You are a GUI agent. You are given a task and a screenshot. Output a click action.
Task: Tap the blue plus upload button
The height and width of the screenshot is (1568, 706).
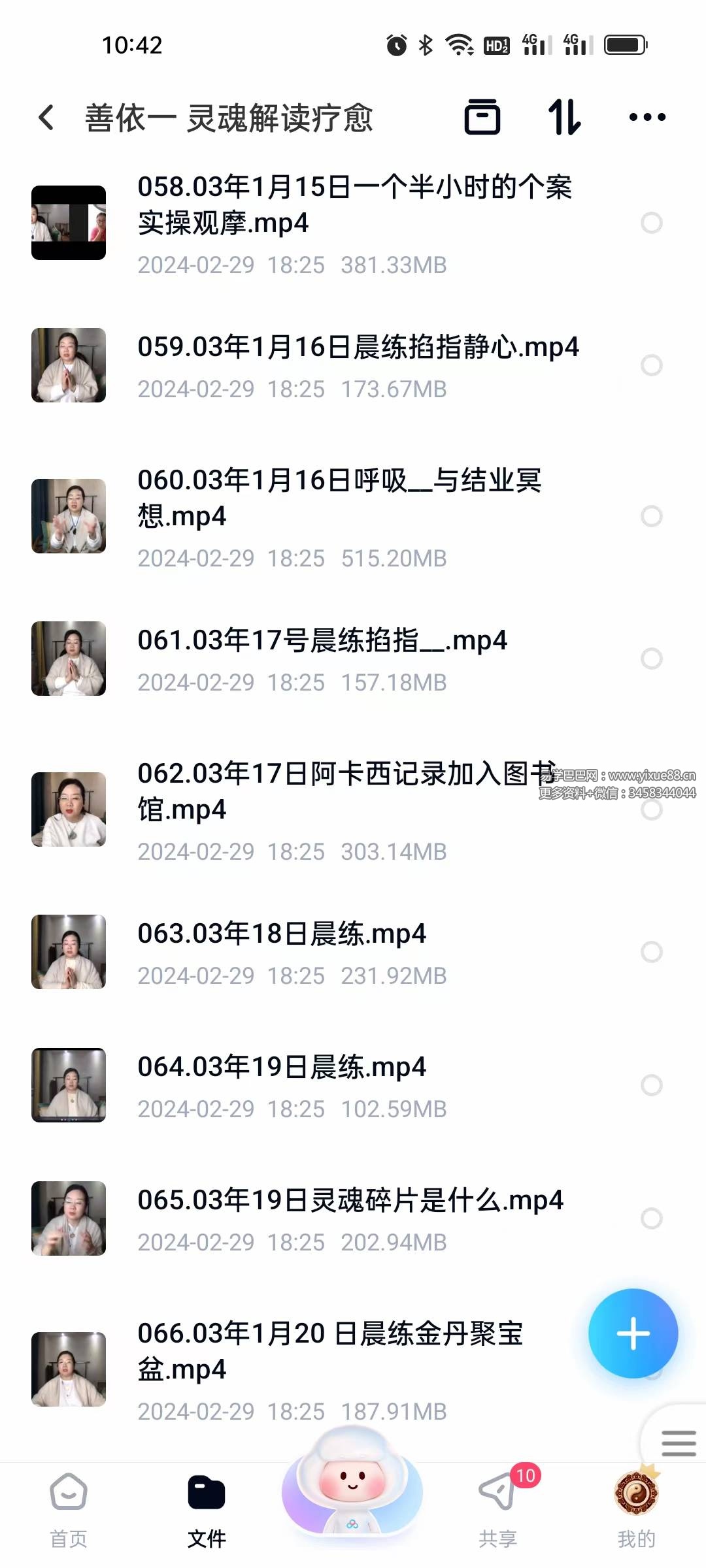(x=633, y=1333)
